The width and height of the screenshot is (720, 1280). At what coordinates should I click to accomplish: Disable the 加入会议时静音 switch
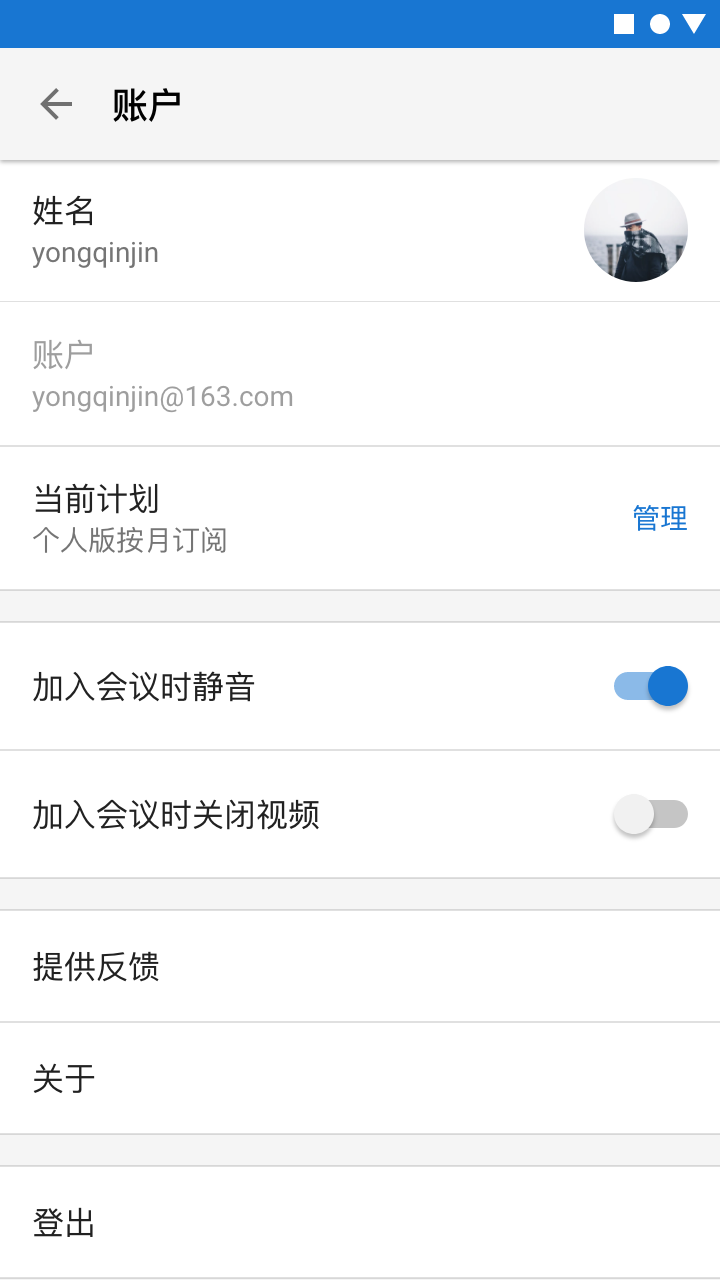(x=651, y=686)
